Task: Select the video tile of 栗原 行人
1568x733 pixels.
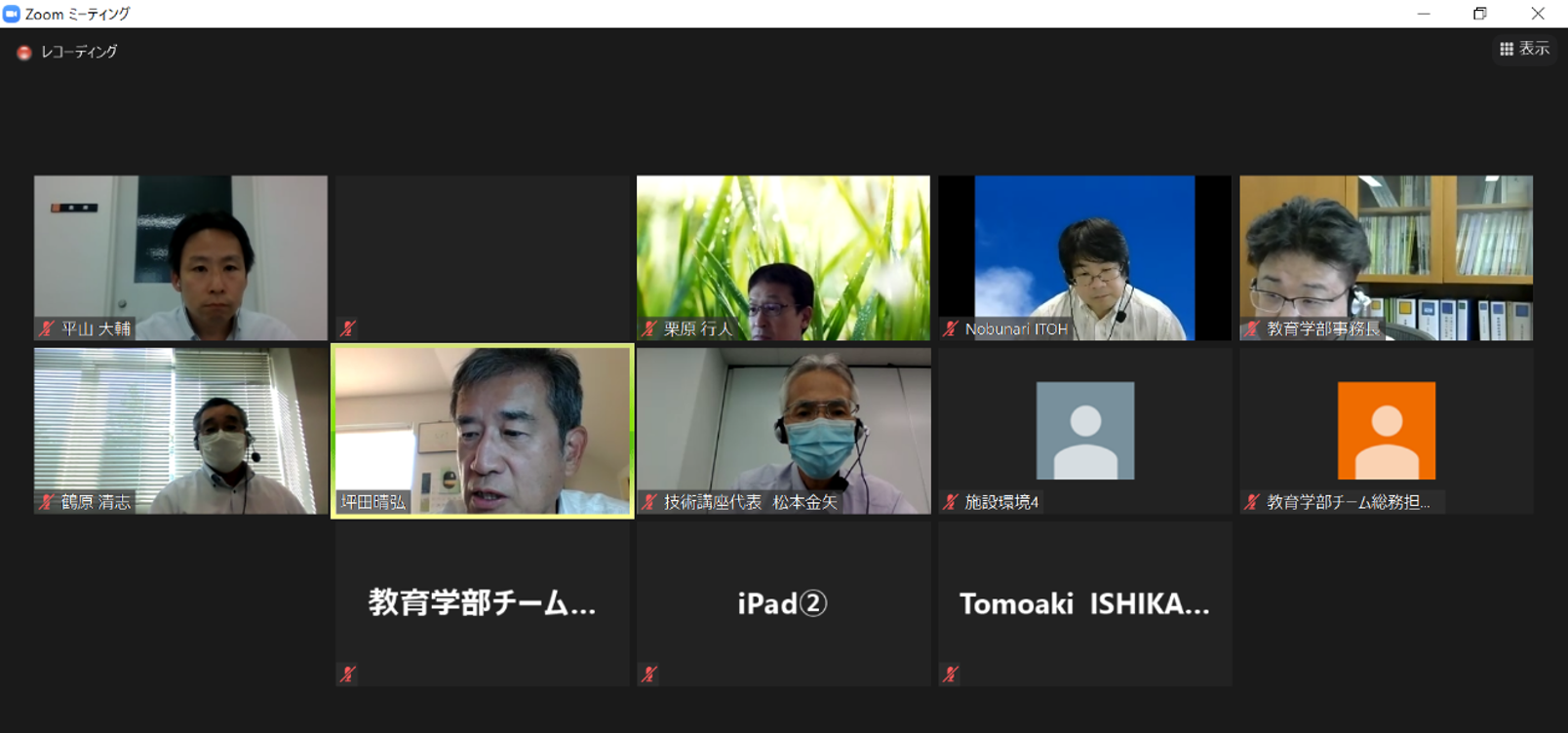Action: 783,257
